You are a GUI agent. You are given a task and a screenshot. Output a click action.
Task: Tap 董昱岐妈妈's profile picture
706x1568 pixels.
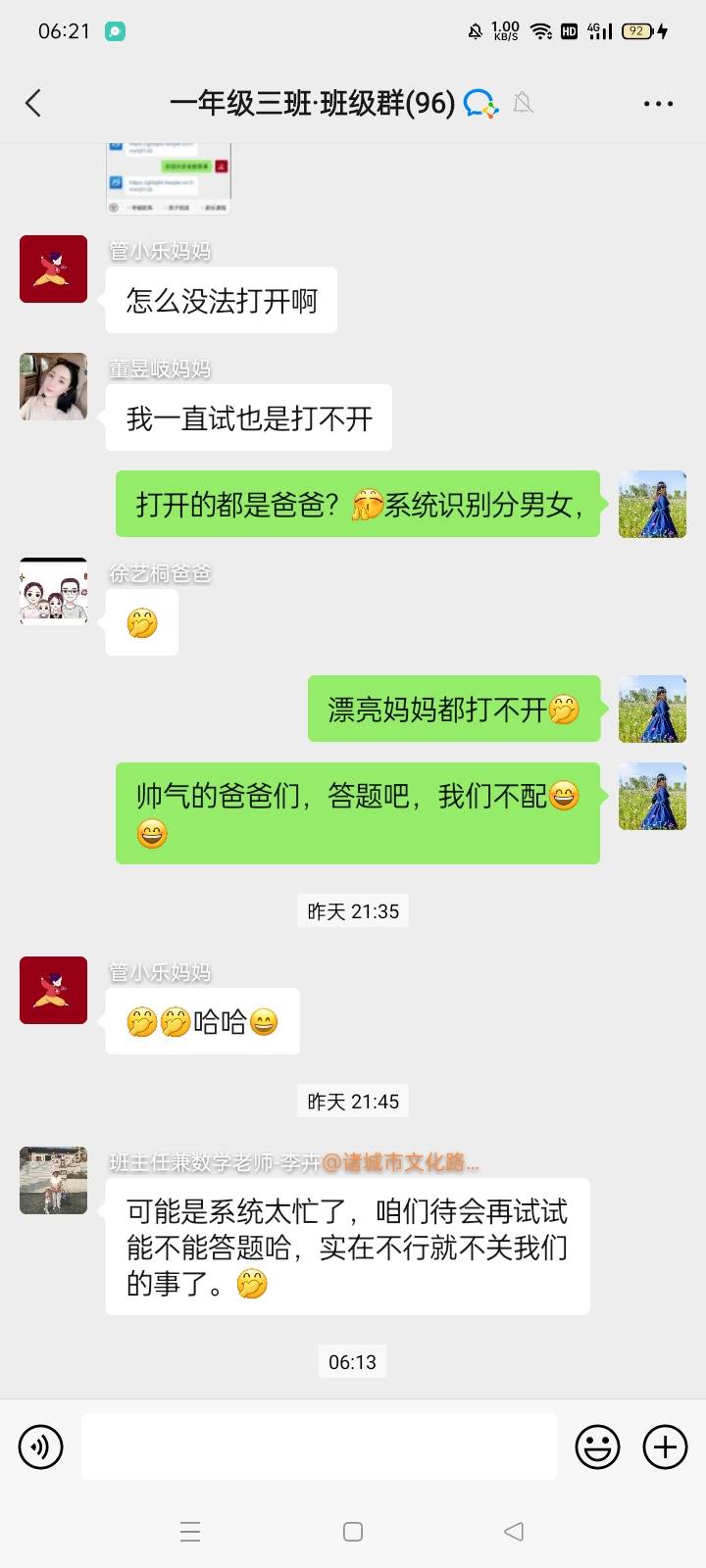pyautogui.click(x=52, y=386)
